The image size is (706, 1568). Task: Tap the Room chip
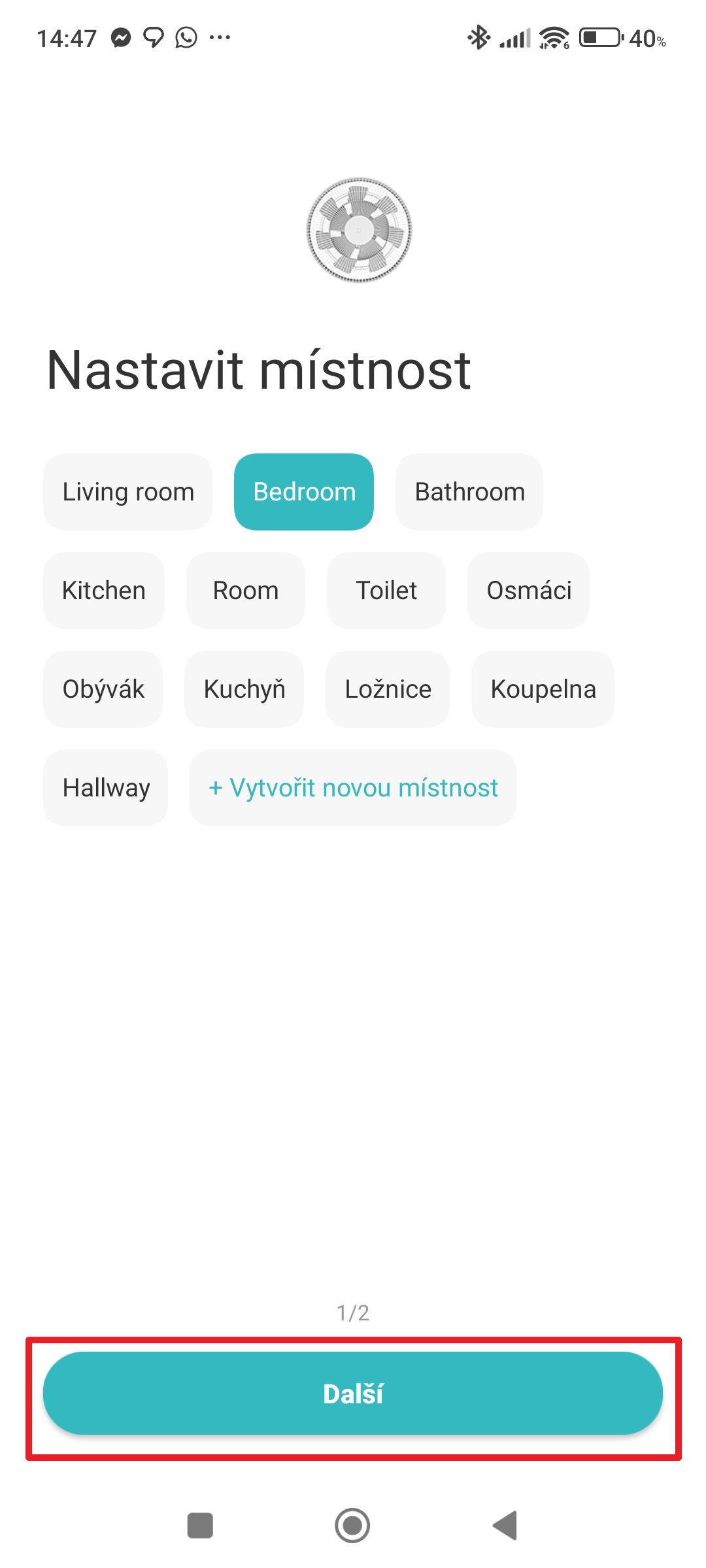pos(246,591)
